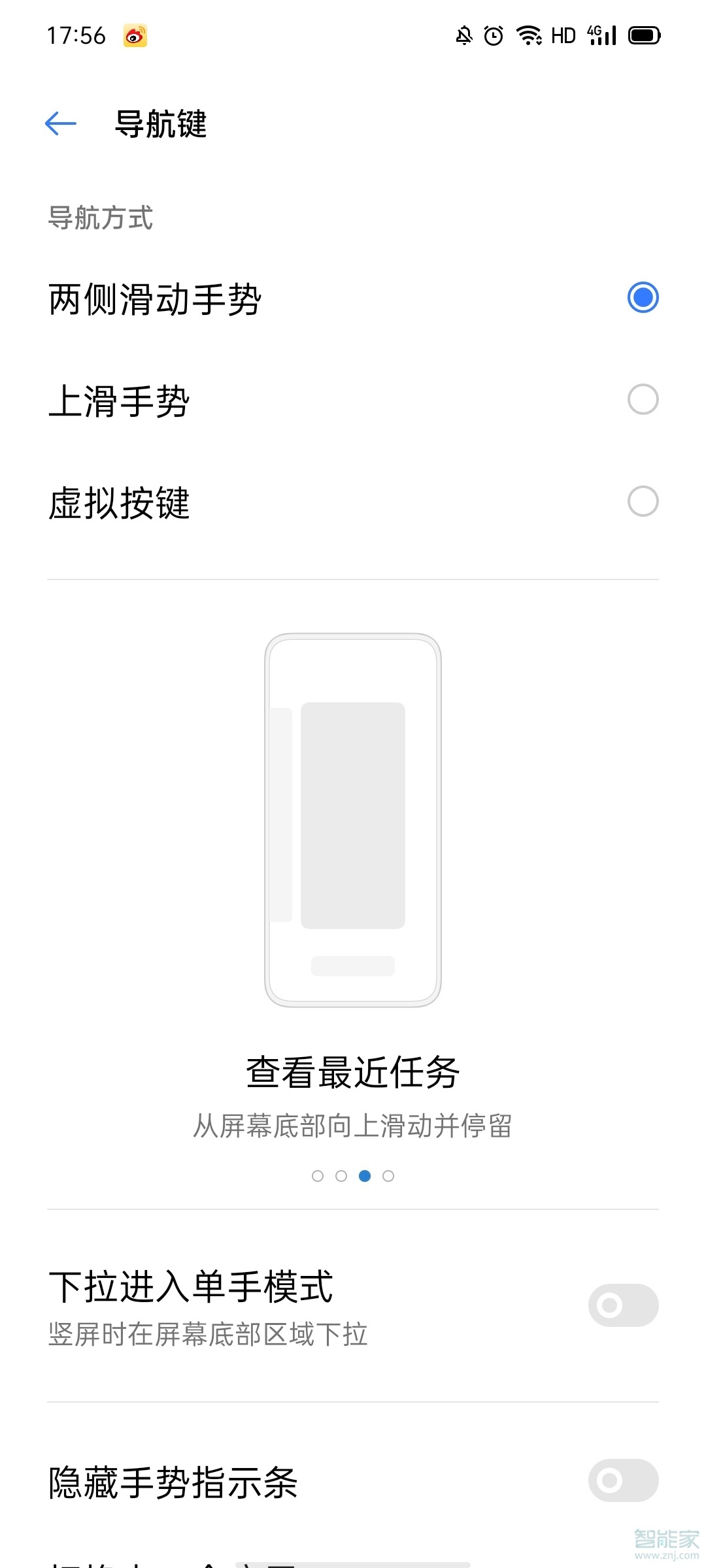The height and width of the screenshot is (1568, 706).
Task: Click the last carousel page indicator dot
Action: coord(388,1176)
